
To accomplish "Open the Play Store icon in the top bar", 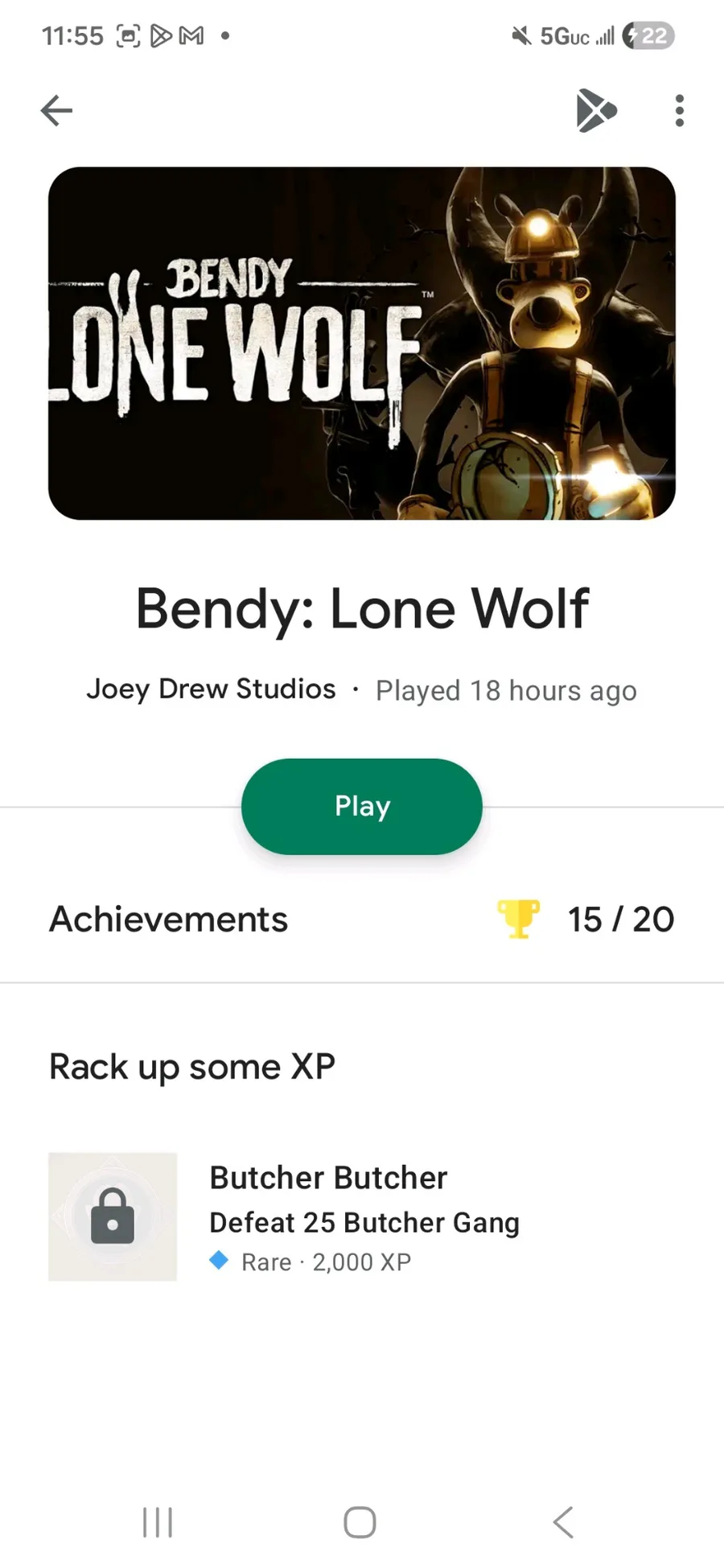I will tap(596, 111).
